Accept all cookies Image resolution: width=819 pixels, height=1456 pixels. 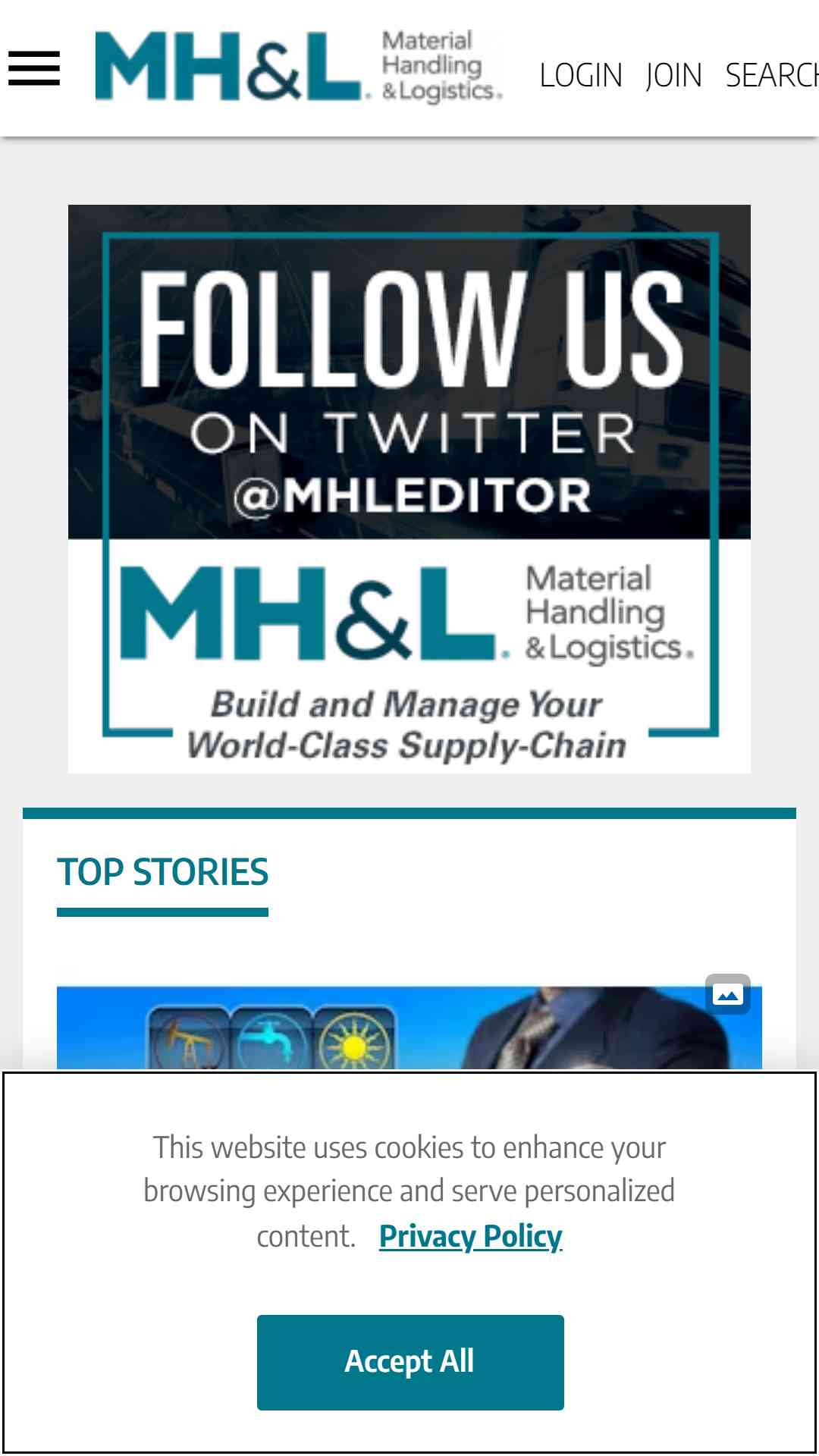pos(410,1363)
